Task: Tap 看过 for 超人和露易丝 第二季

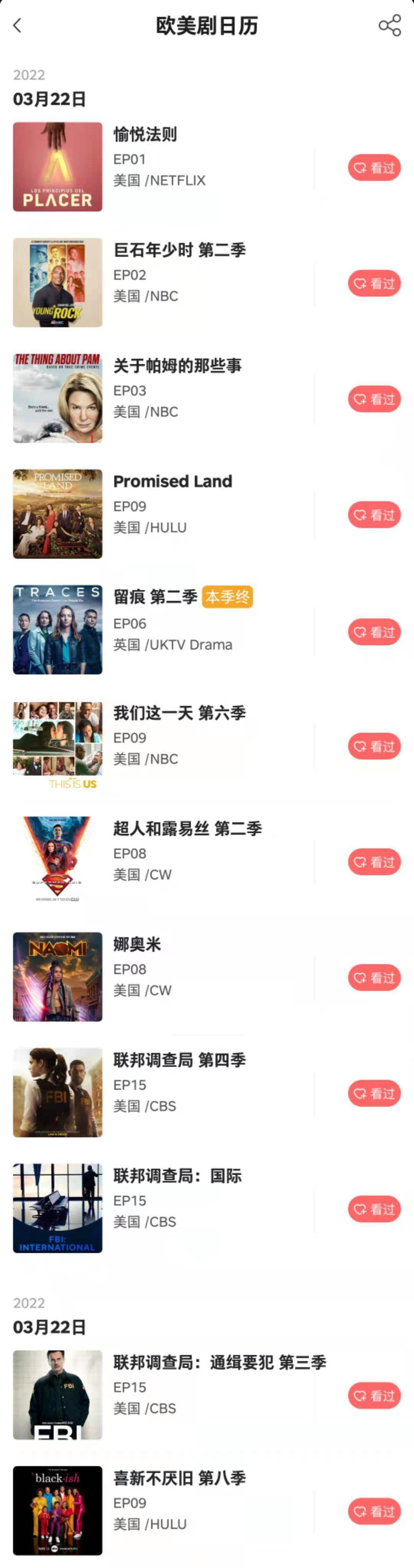Action: pyautogui.click(x=374, y=862)
